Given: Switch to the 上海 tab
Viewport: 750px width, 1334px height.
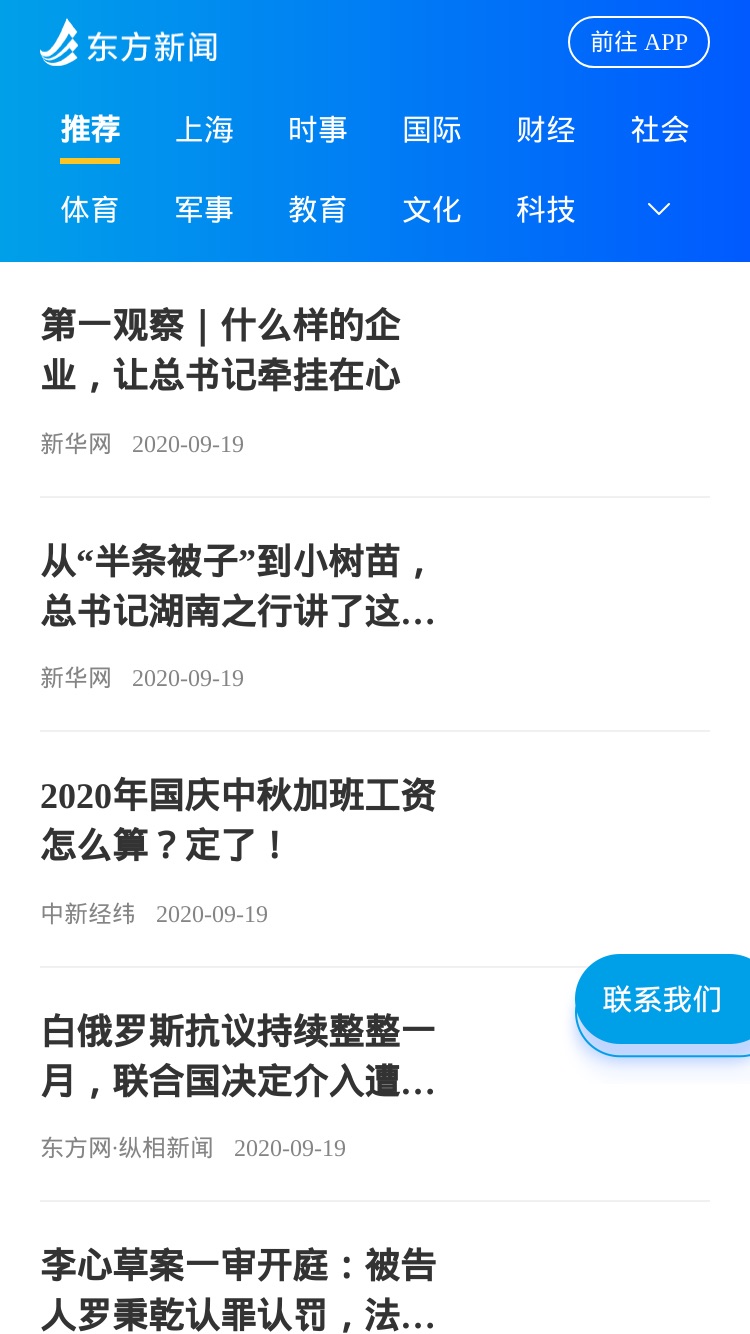Looking at the screenshot, I should (x=204, y=130).
